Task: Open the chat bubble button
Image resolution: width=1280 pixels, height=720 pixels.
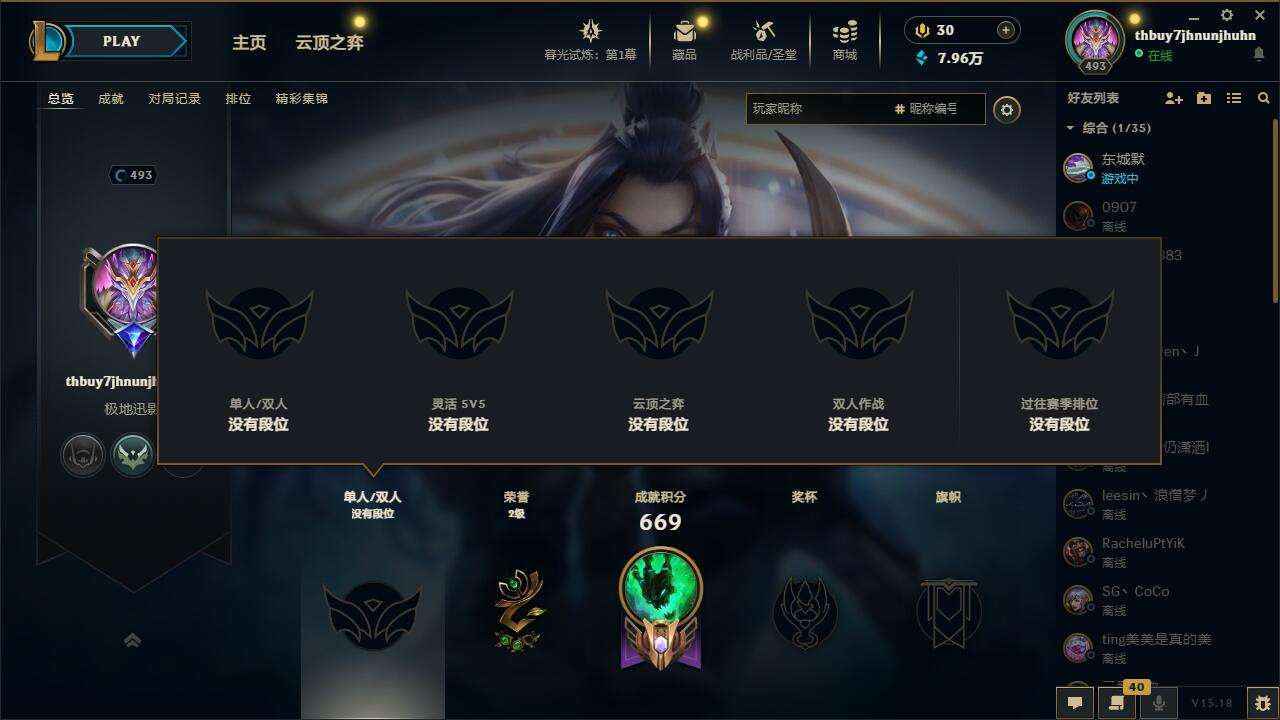Action: pos(1075,702)
